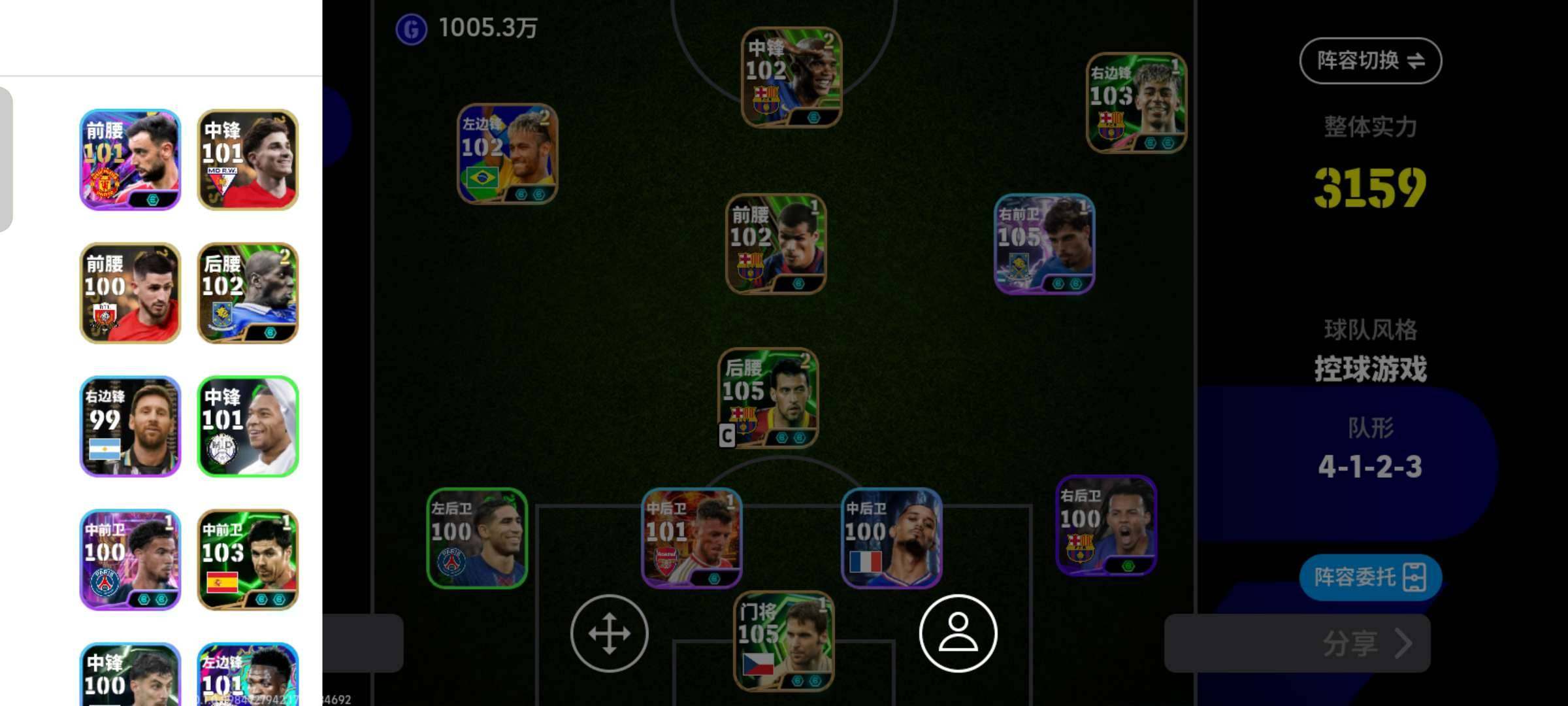Select the 中后卫 101 Arsenal defender card
This screenshot has height=706, width=1568.
692,538
